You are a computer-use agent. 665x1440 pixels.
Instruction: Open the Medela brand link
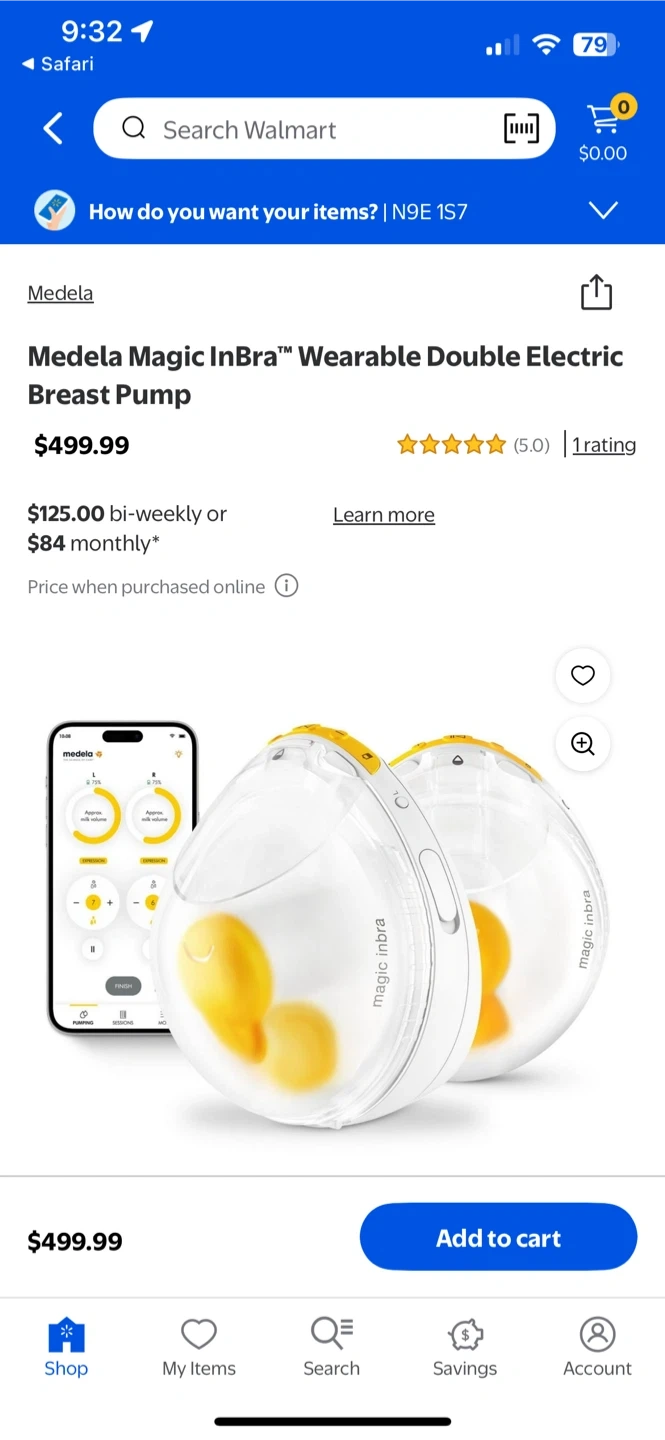coord(60,293)
